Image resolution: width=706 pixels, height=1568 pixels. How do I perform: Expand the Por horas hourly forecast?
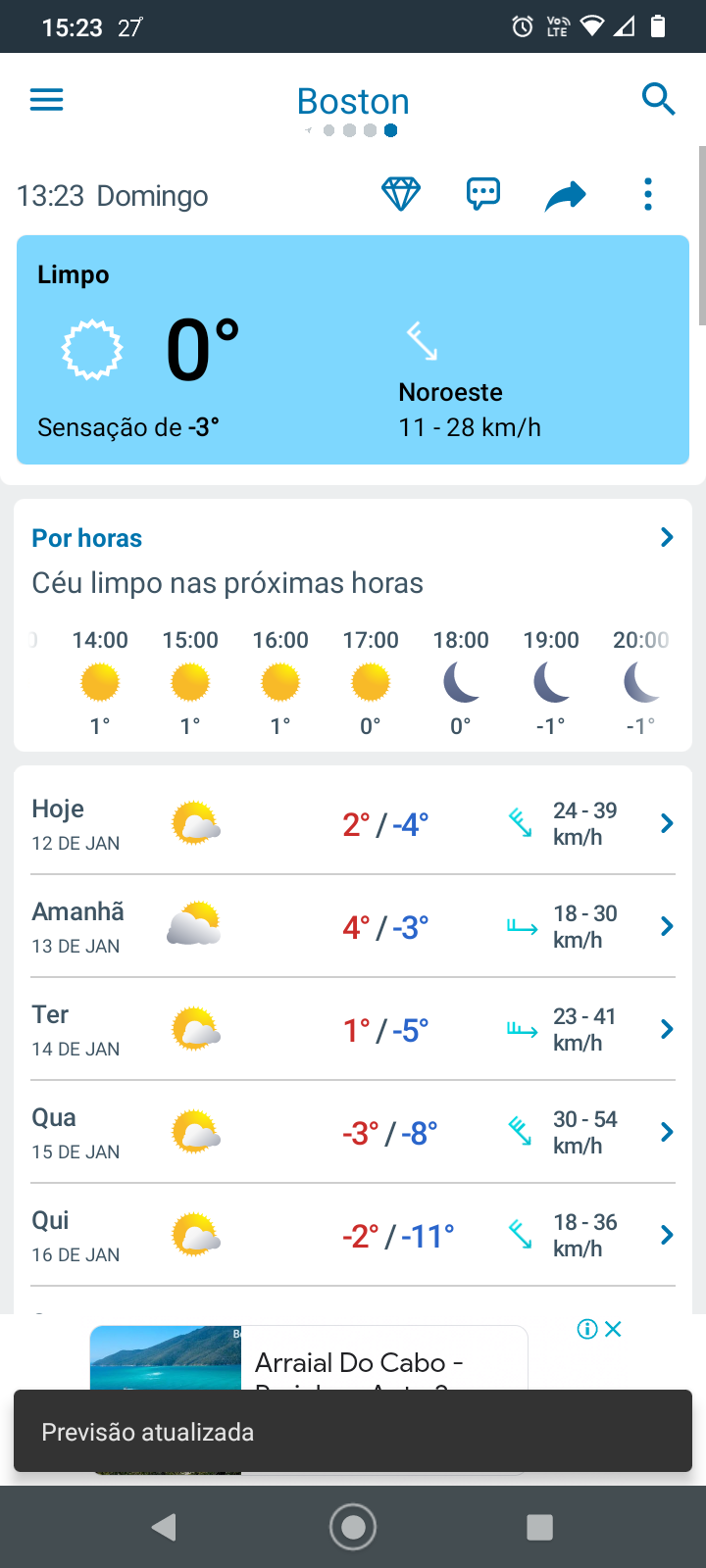[667, 537]
